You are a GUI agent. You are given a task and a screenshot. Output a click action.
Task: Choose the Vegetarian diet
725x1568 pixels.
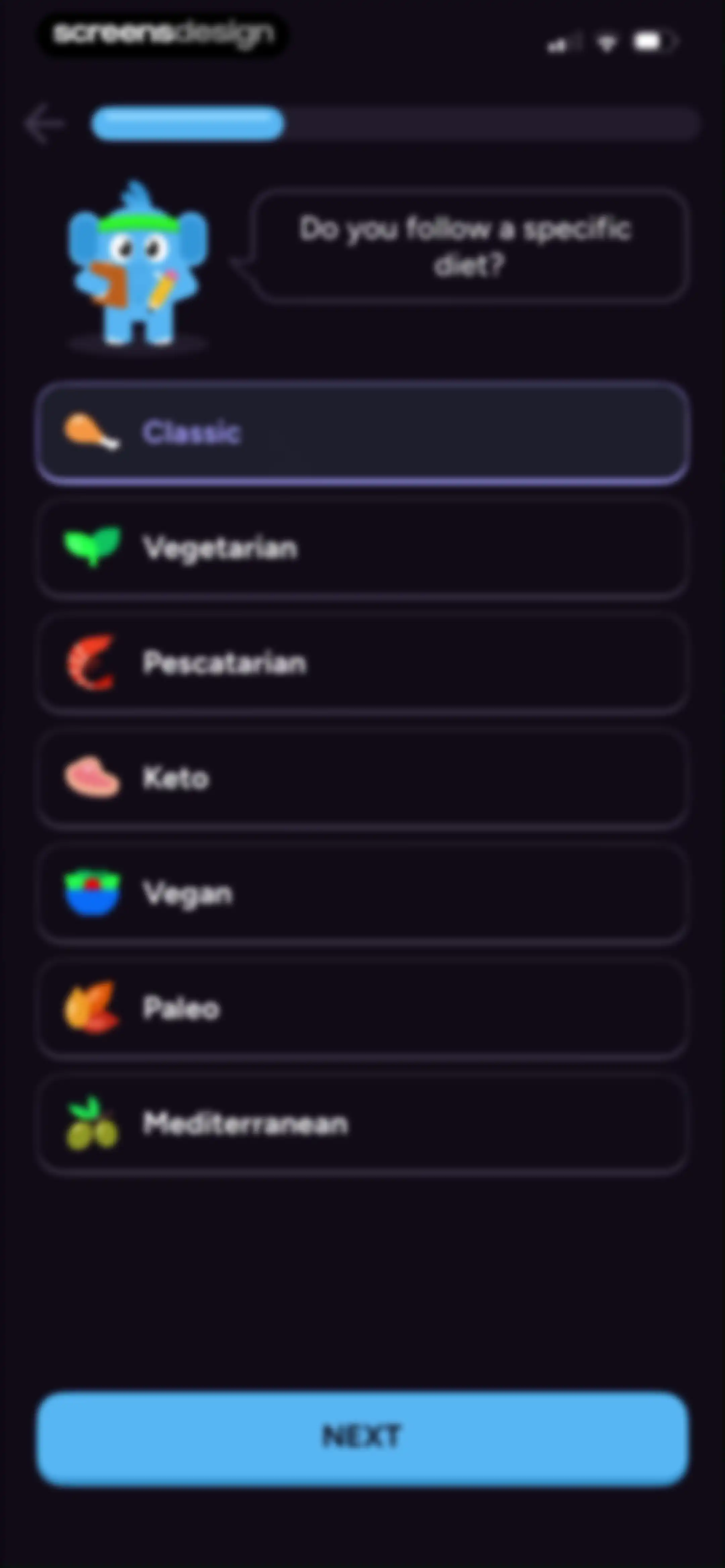[362, 548]
